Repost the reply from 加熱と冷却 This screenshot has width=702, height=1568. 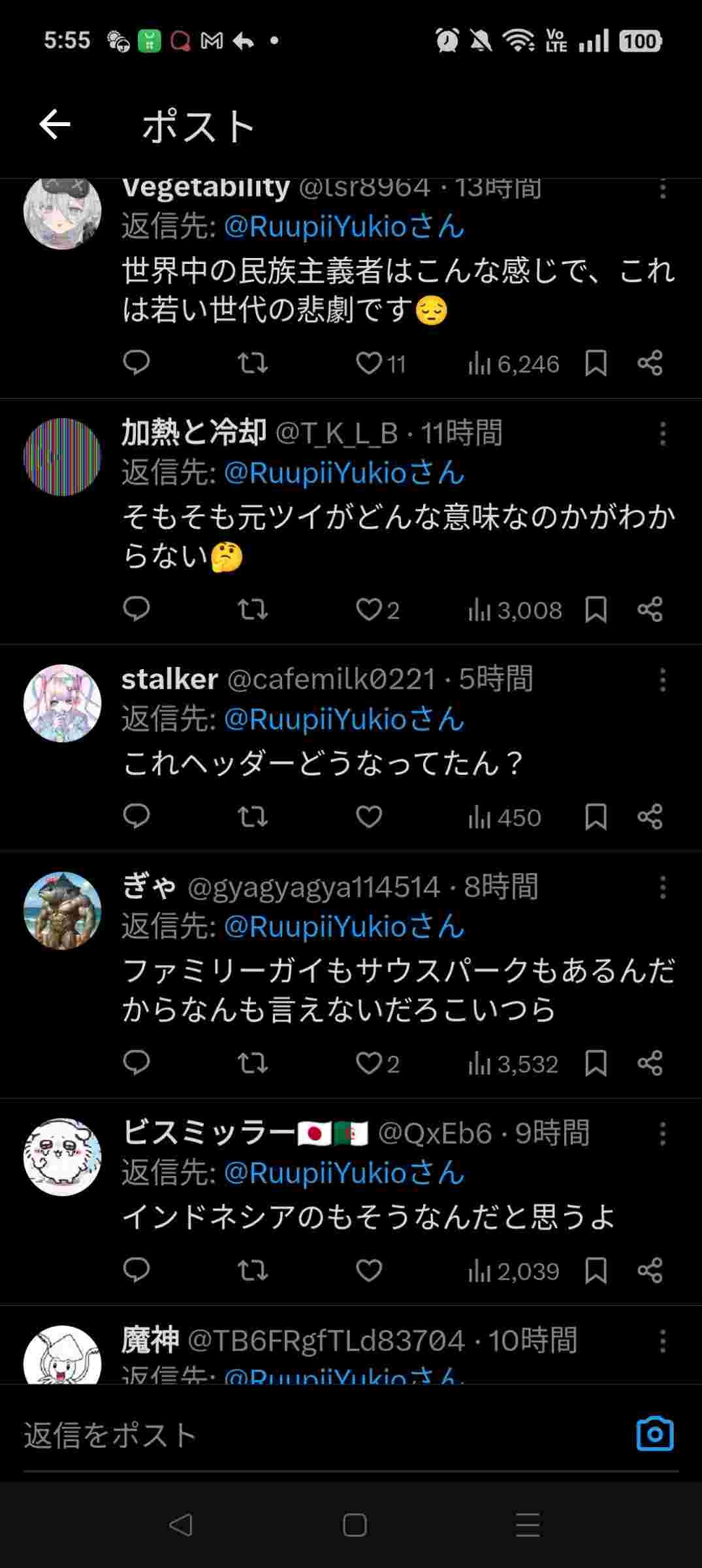pyautogui.click(x=253, y=610)
